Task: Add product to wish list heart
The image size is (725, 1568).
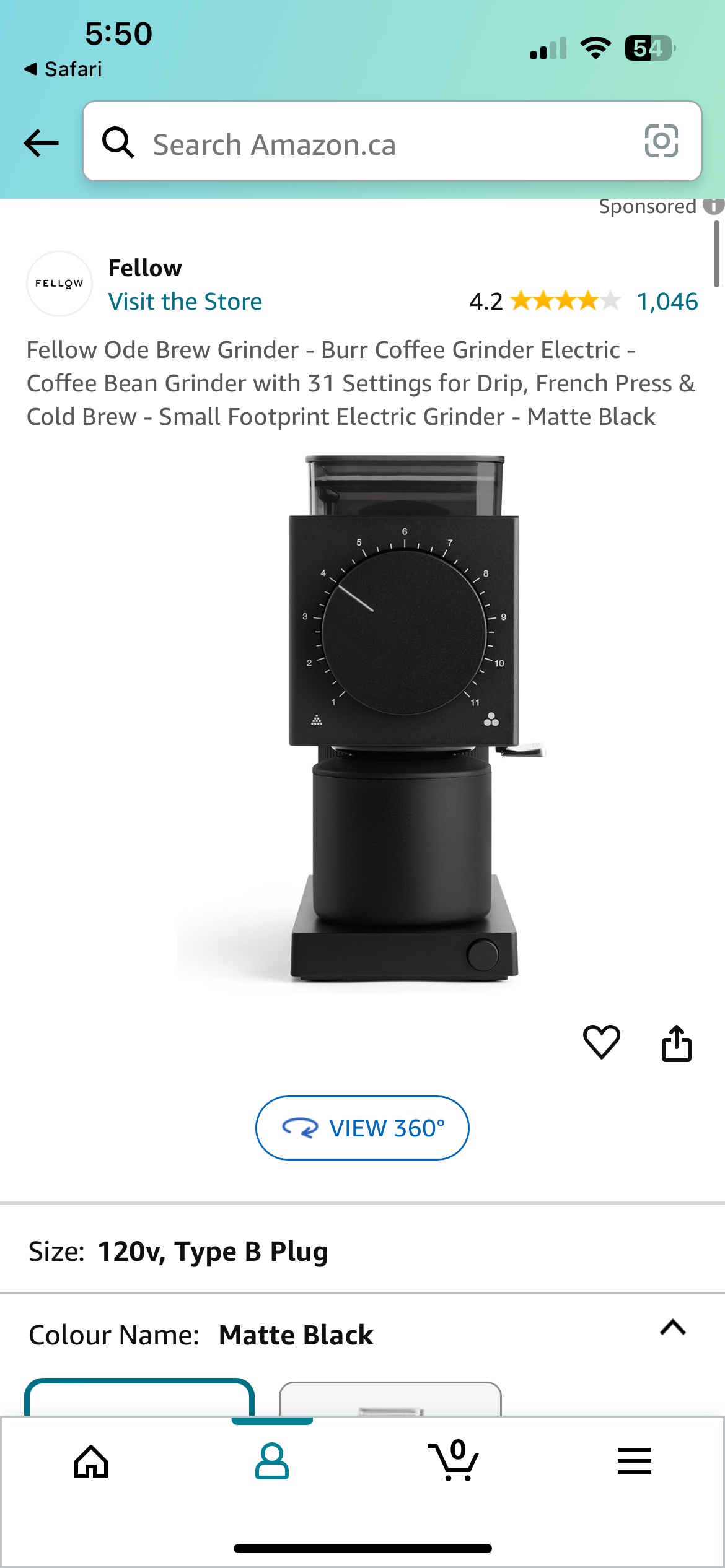Action: [601, 1042]
